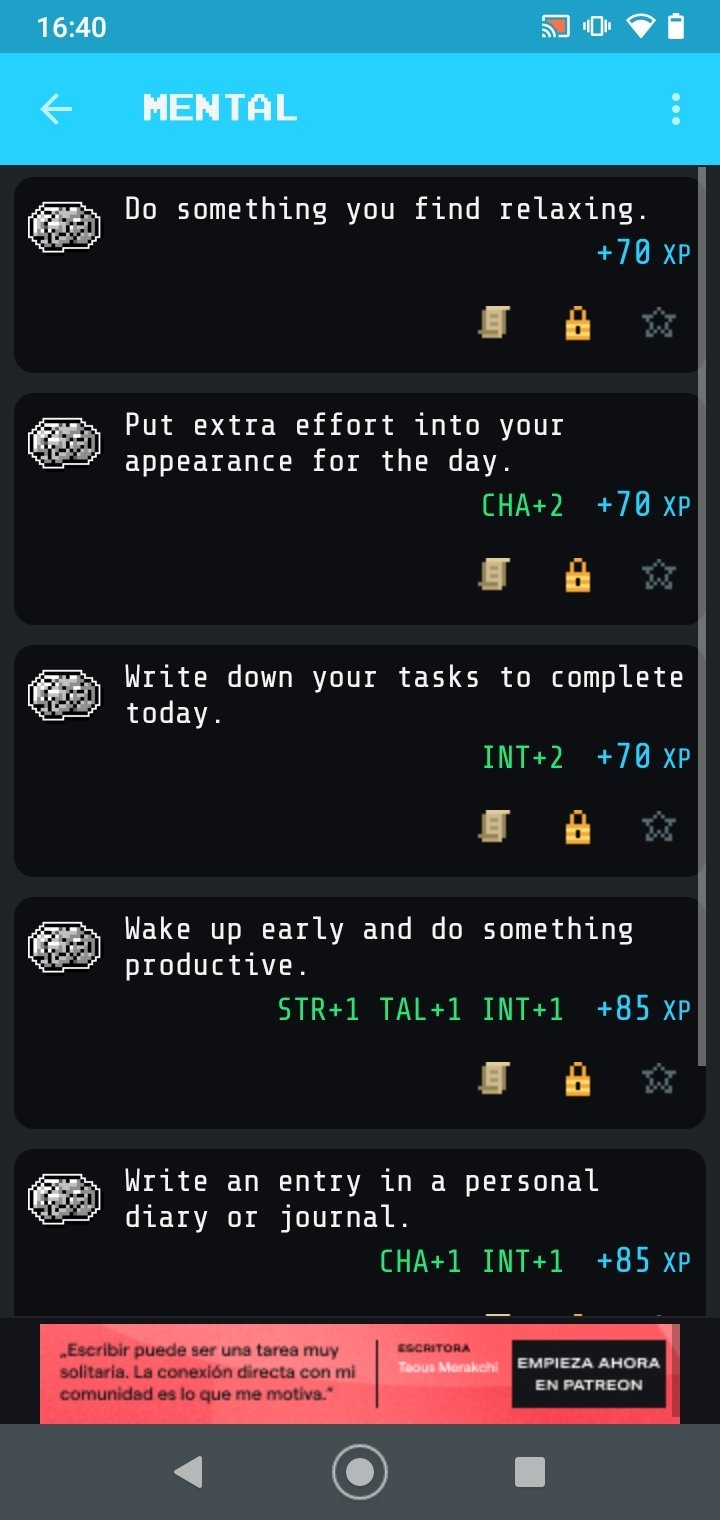Tap the system home button
The height and width of the screenshot is (1520, 720).
pos(360,1472)
